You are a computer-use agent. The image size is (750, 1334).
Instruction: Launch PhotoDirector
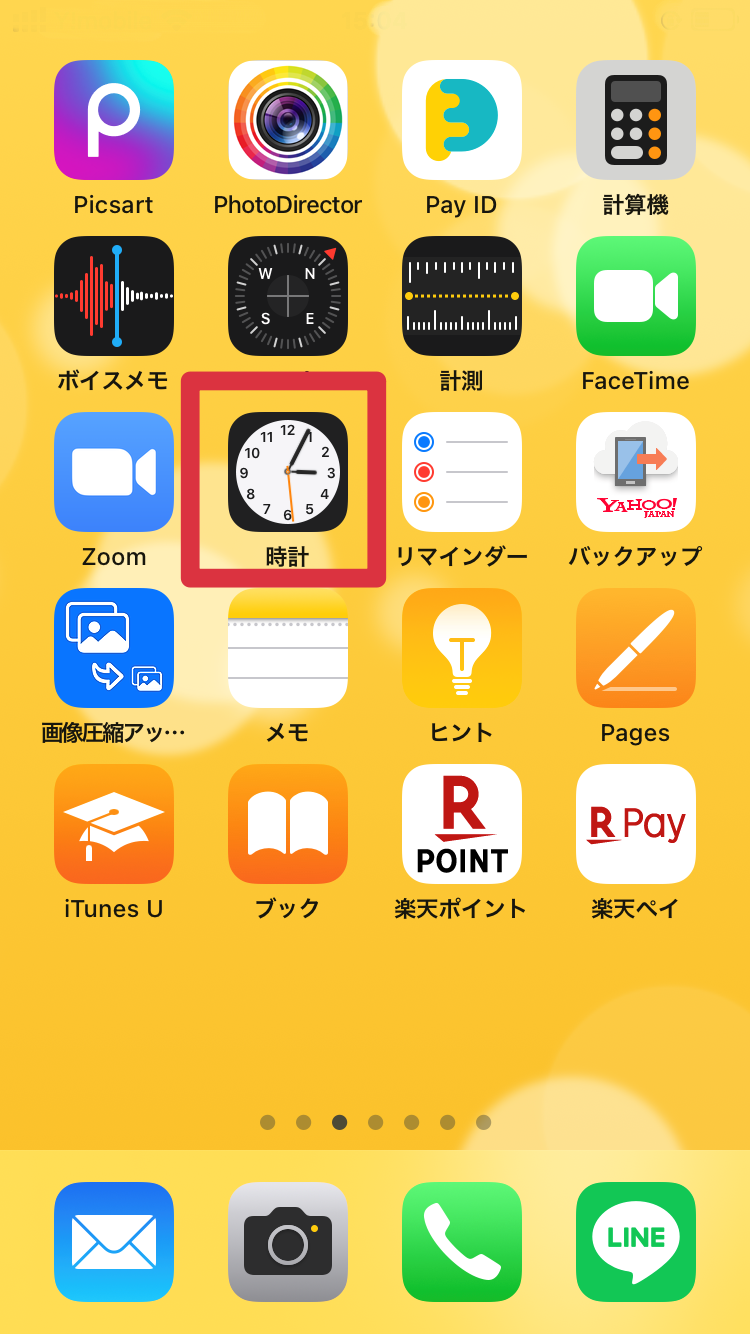point(288,120)
